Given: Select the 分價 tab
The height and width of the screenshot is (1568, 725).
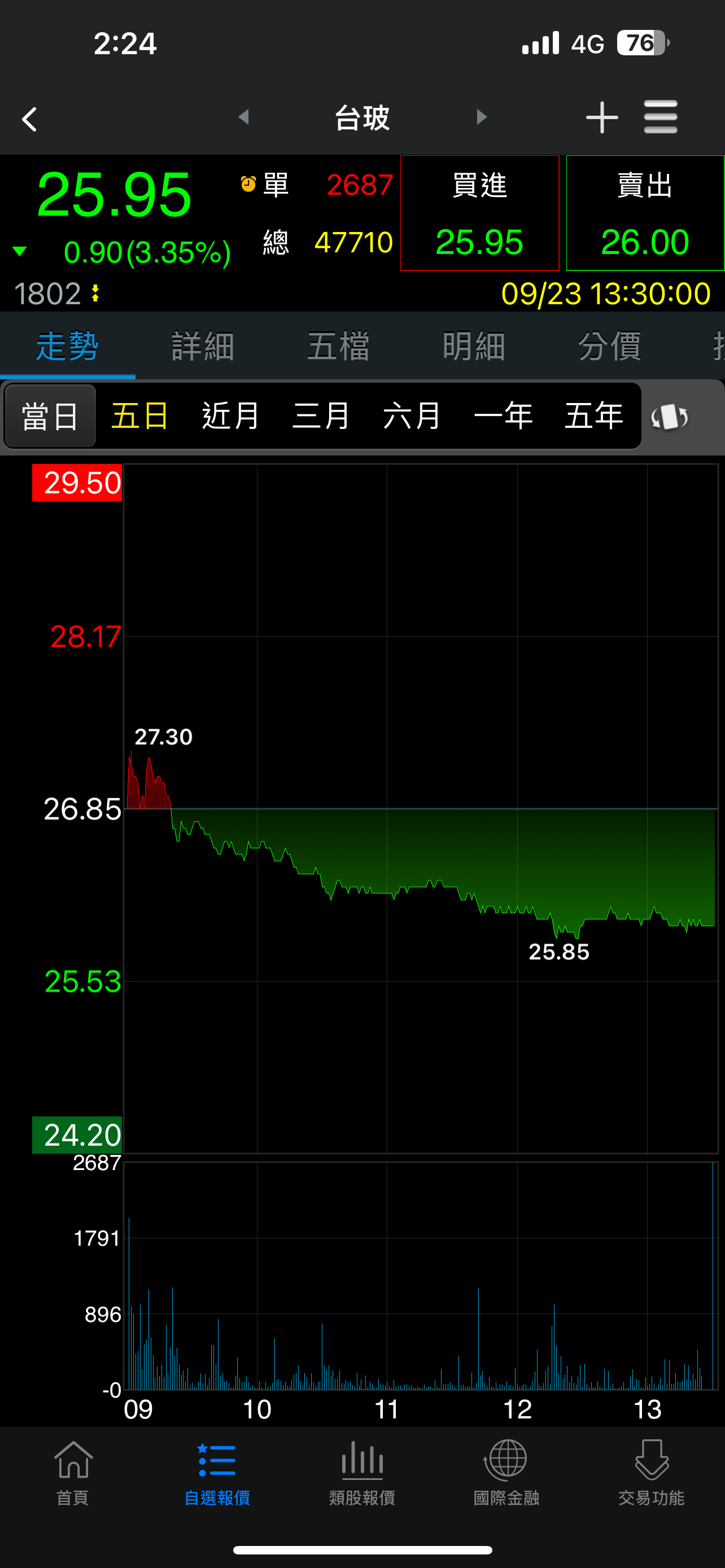Looking at the screenshot, I should click(x=609, y=347).
